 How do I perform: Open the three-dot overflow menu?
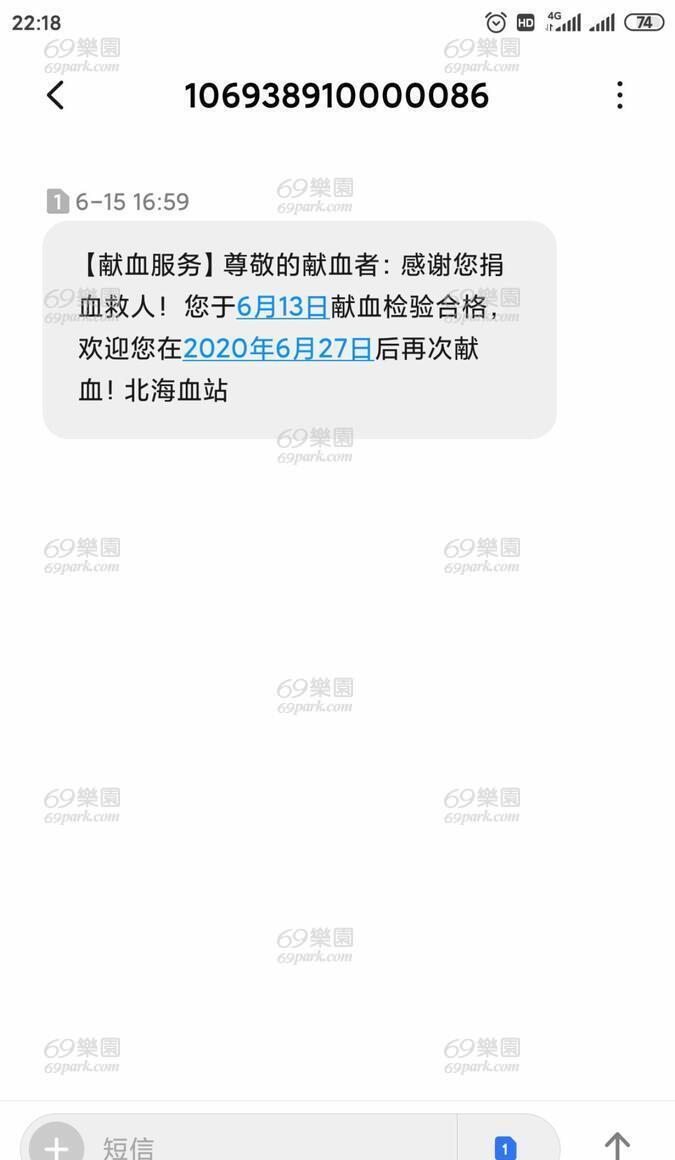pos(619,95)
